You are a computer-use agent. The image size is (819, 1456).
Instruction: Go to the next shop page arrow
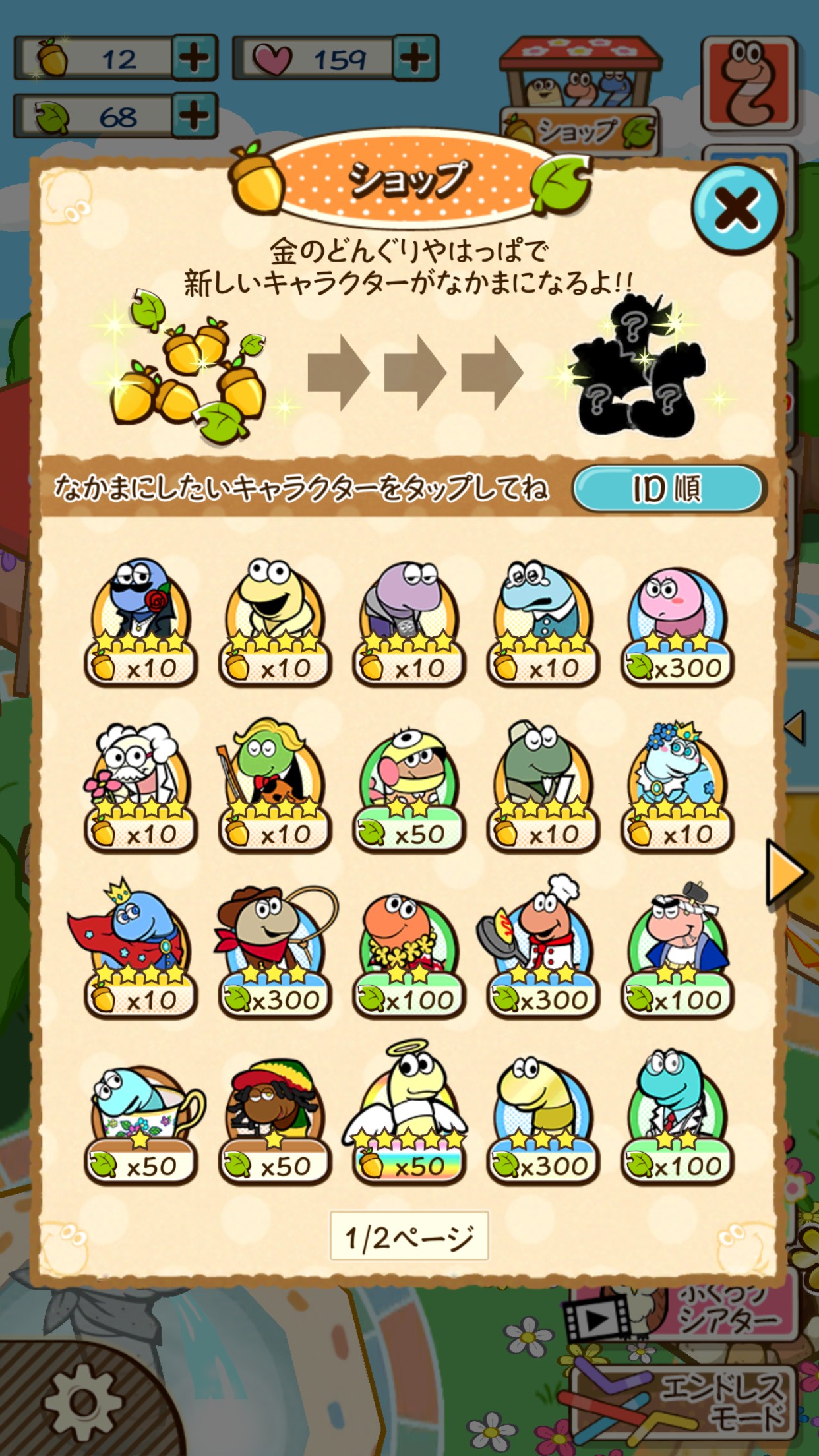coord(785,873)
